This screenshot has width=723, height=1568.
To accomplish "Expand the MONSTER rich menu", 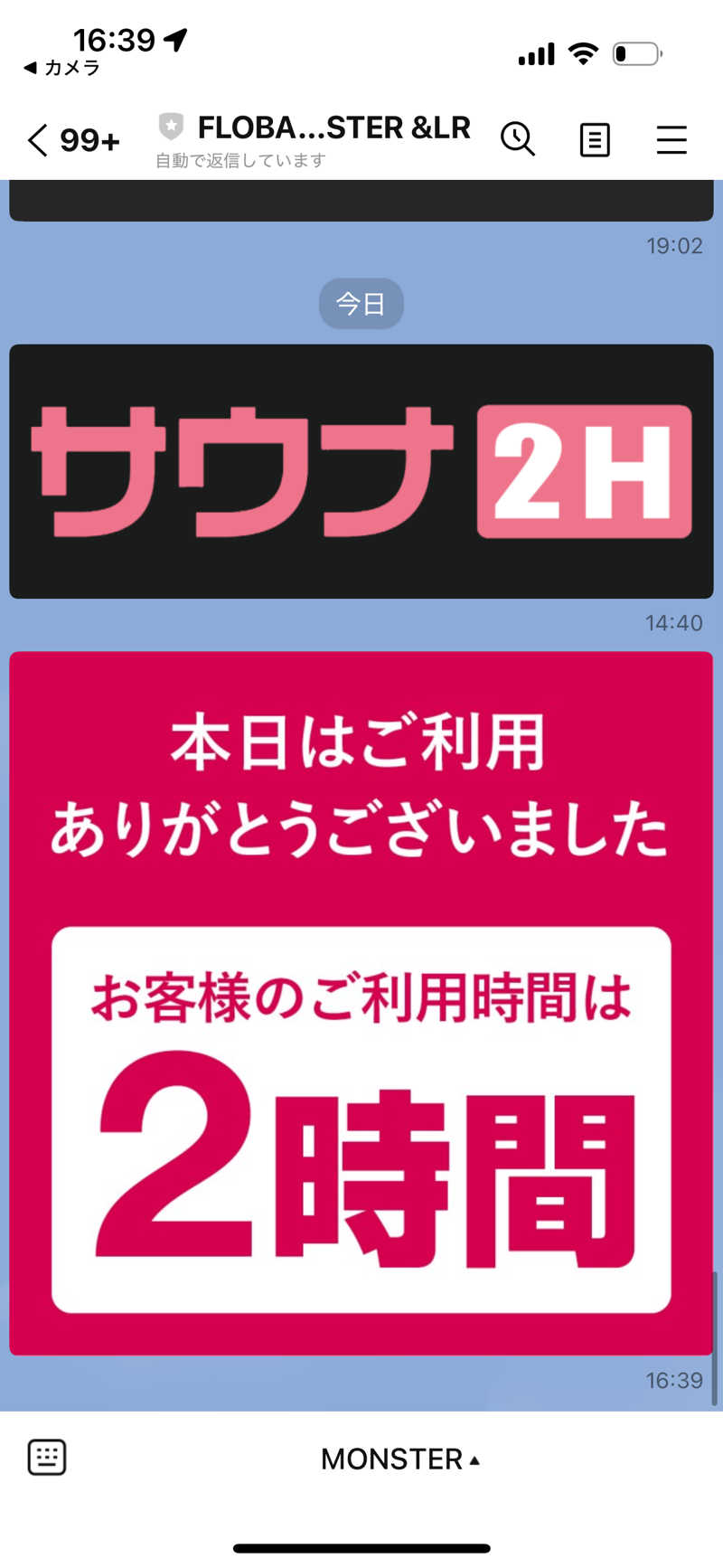I will tap(400, 1459).
